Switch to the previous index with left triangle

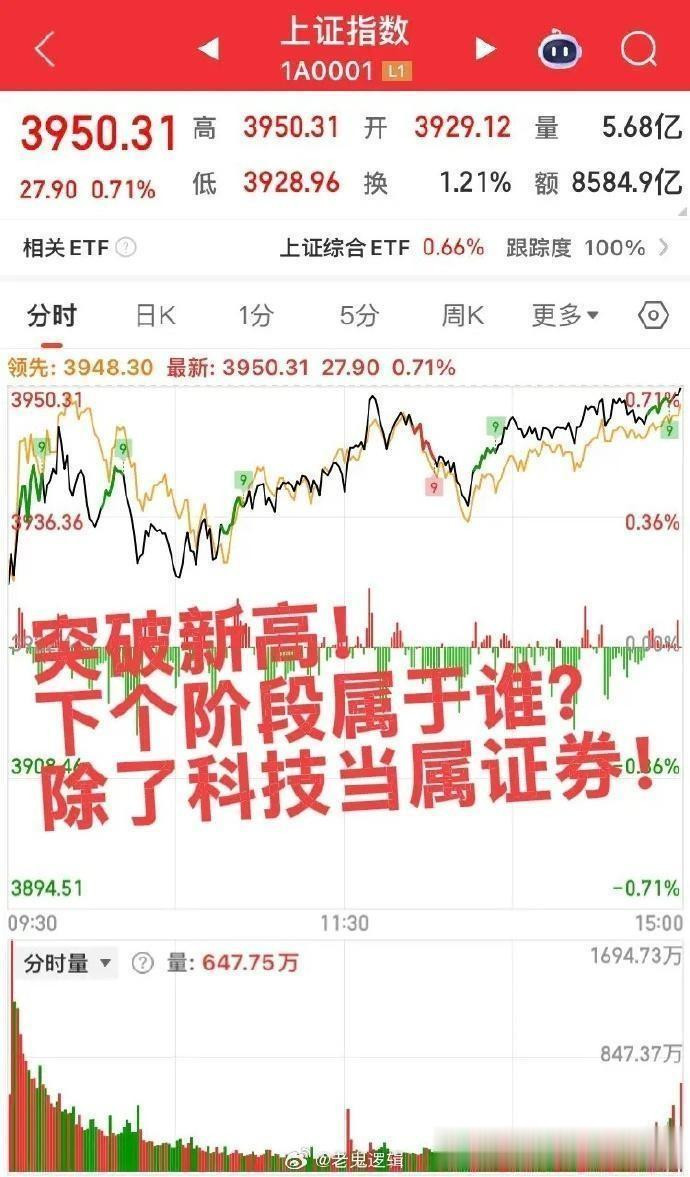tap(208, 49)
